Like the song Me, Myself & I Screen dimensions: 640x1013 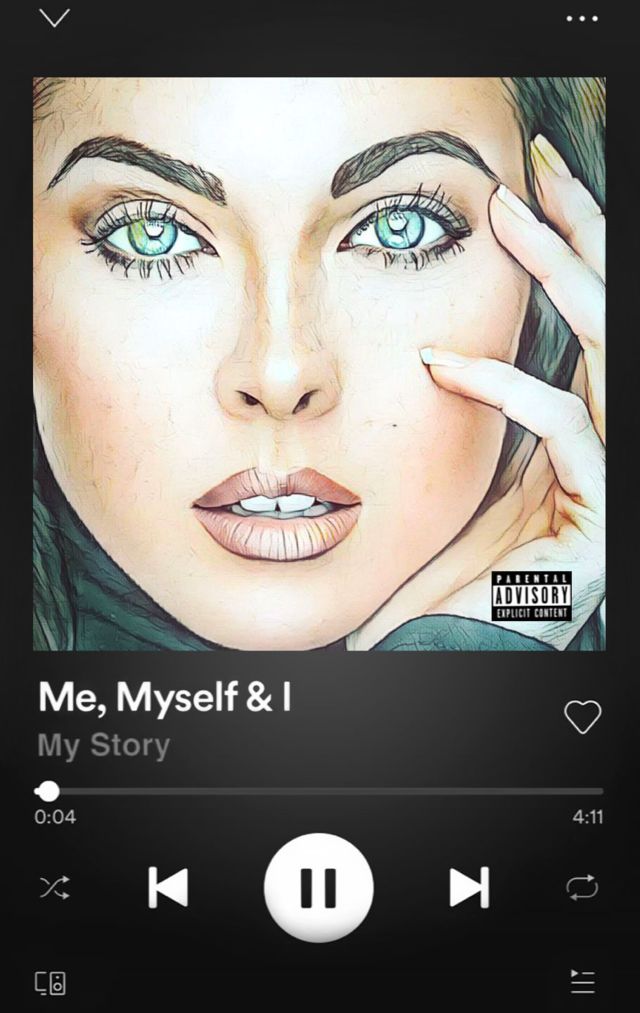click(582, 716)
